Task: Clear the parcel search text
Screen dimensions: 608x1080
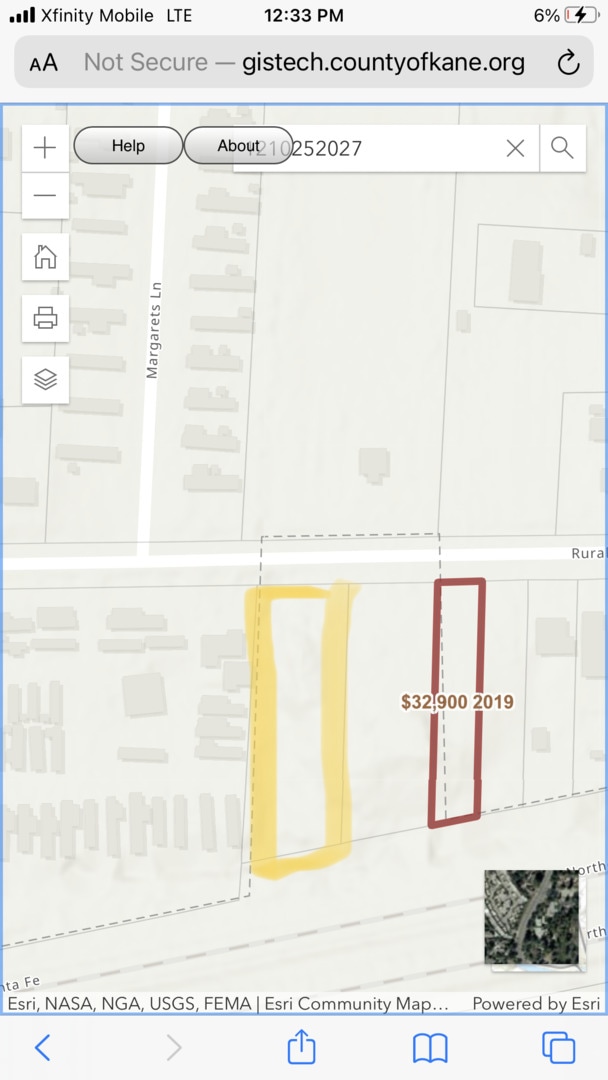Action: tap(515, 149)
